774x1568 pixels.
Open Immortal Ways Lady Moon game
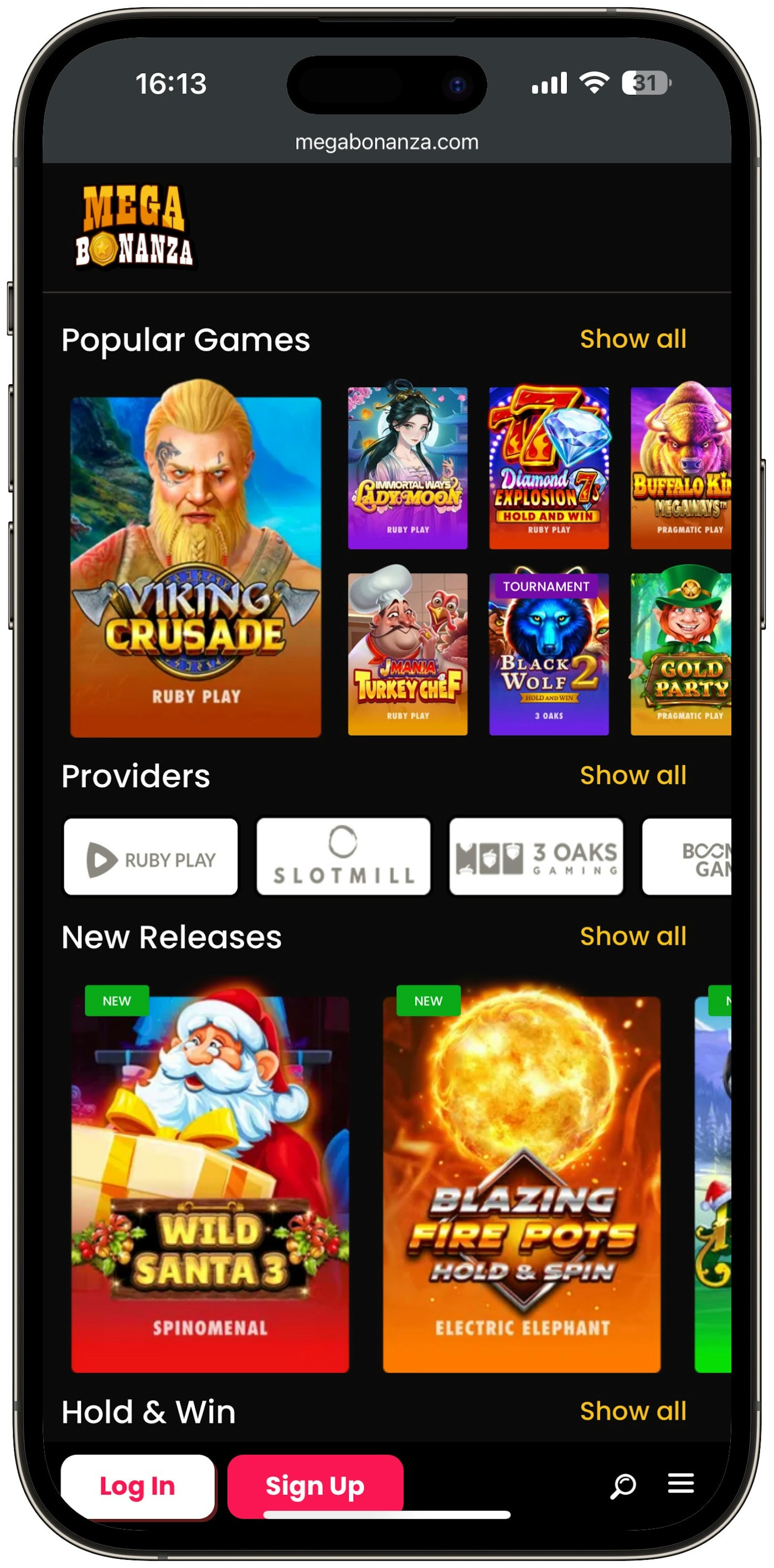(407, 467)
